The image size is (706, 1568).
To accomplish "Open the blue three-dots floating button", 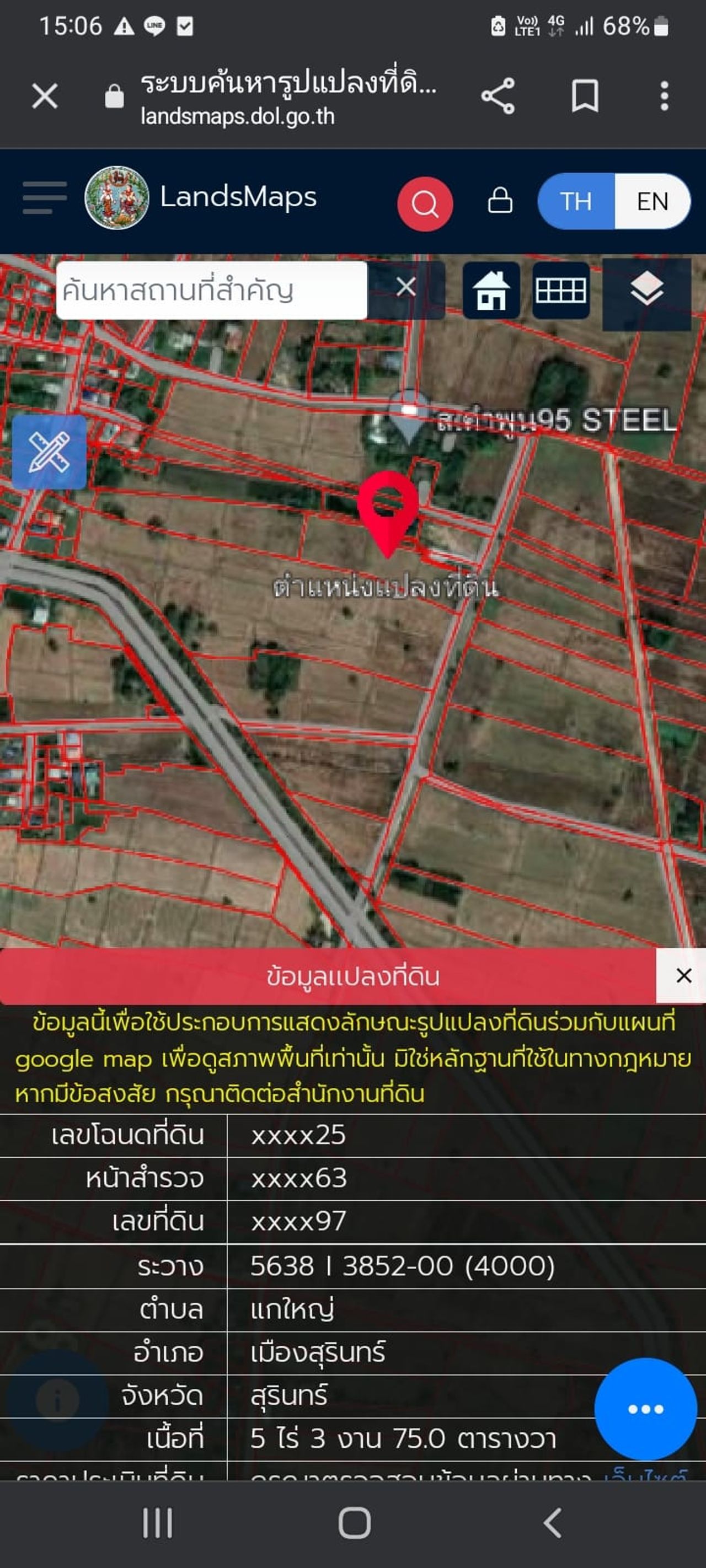I will point(645,1409).
